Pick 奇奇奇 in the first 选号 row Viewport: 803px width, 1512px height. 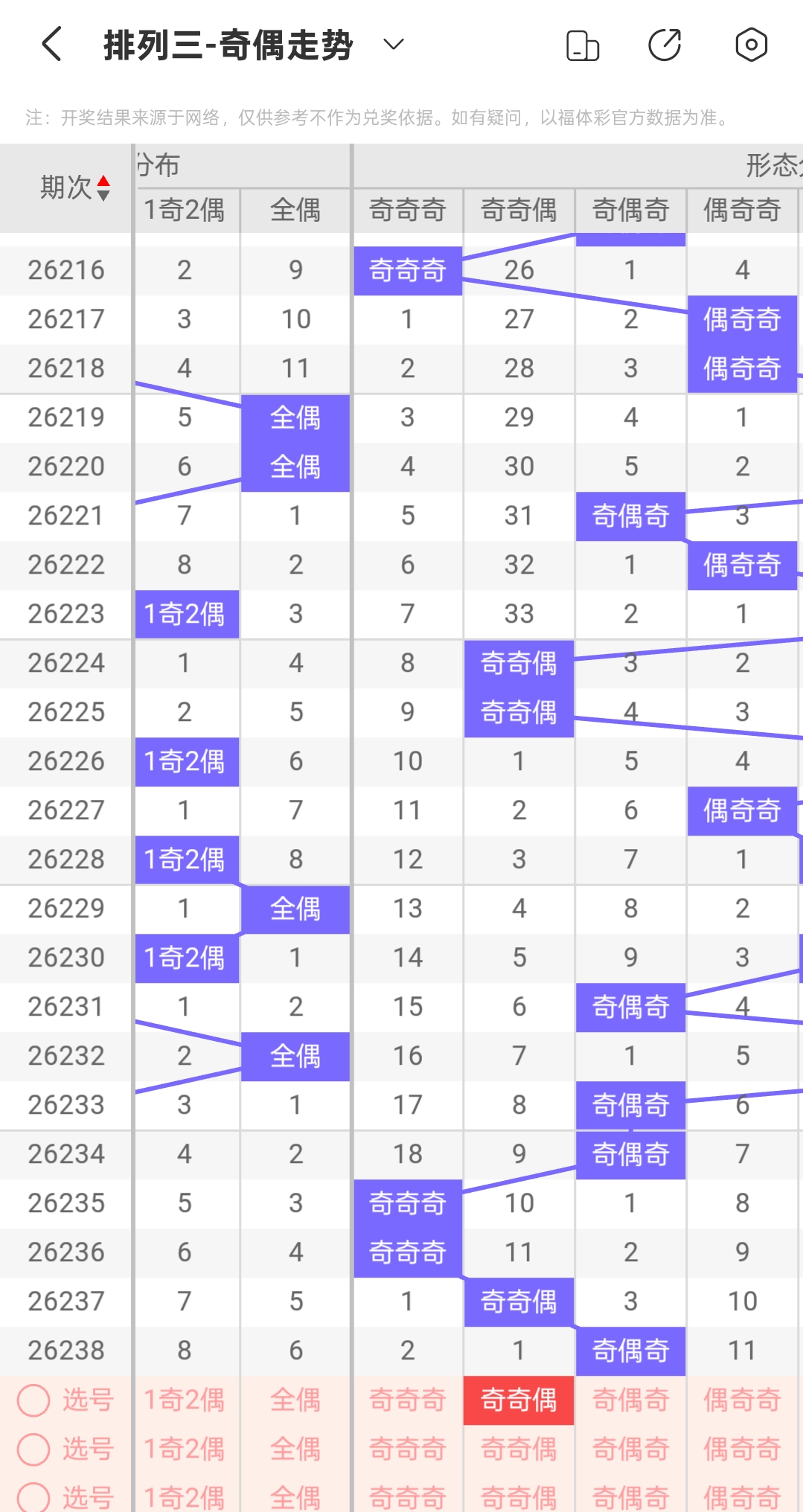tap(407, 1400)
